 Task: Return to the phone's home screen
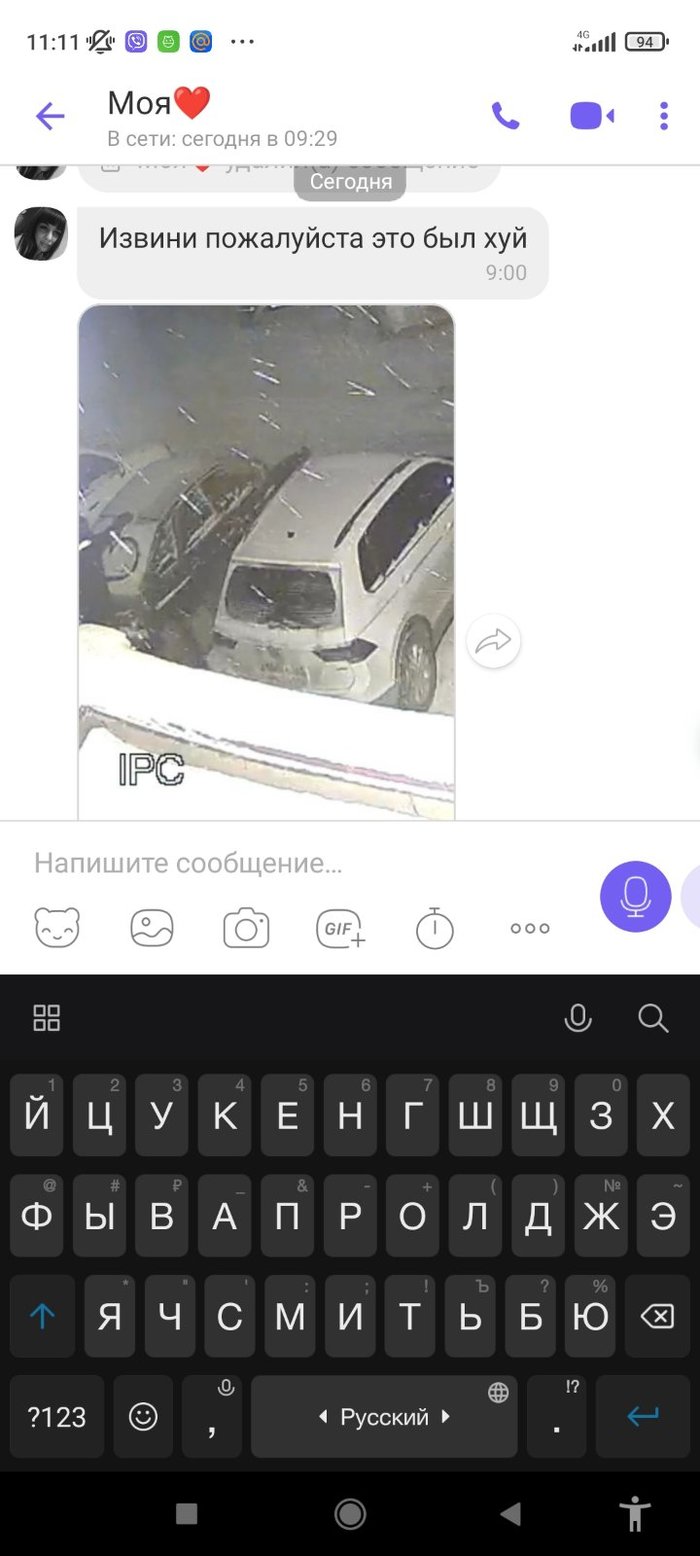[350, 1514]
